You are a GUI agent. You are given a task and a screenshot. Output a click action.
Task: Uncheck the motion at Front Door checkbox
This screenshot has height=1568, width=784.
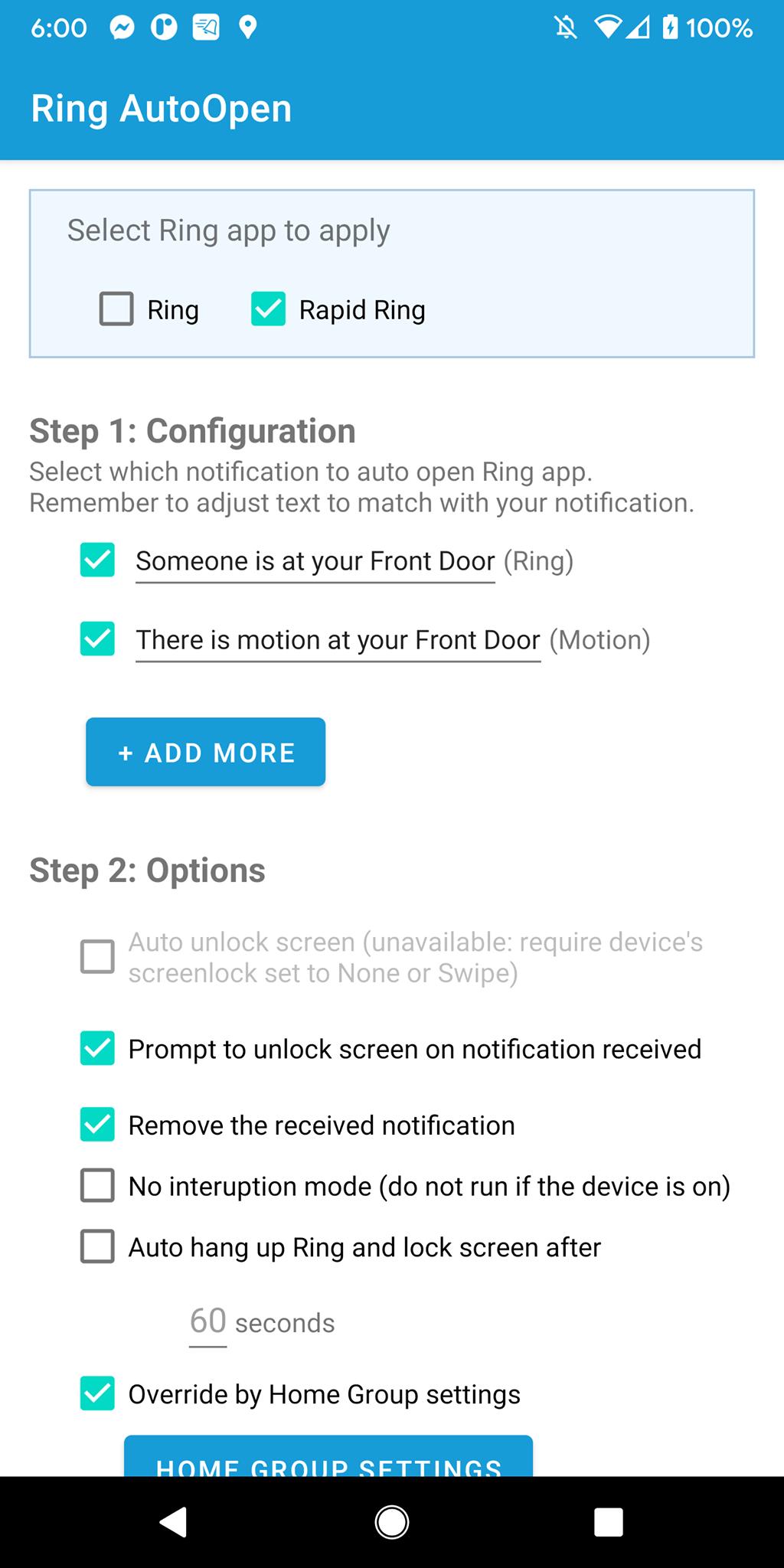coord(97,639)
